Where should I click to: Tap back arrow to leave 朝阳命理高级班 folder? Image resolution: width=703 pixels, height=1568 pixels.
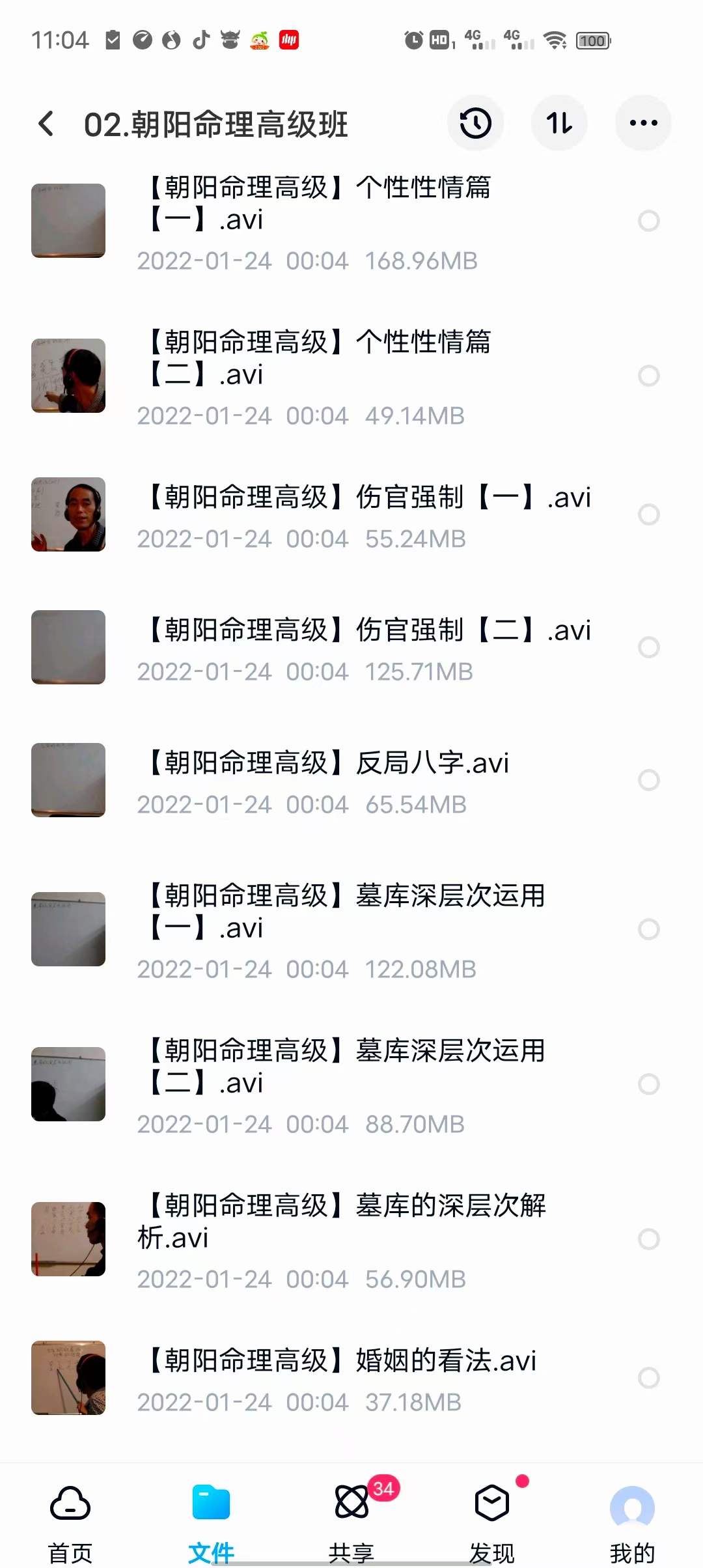point(46,123)
